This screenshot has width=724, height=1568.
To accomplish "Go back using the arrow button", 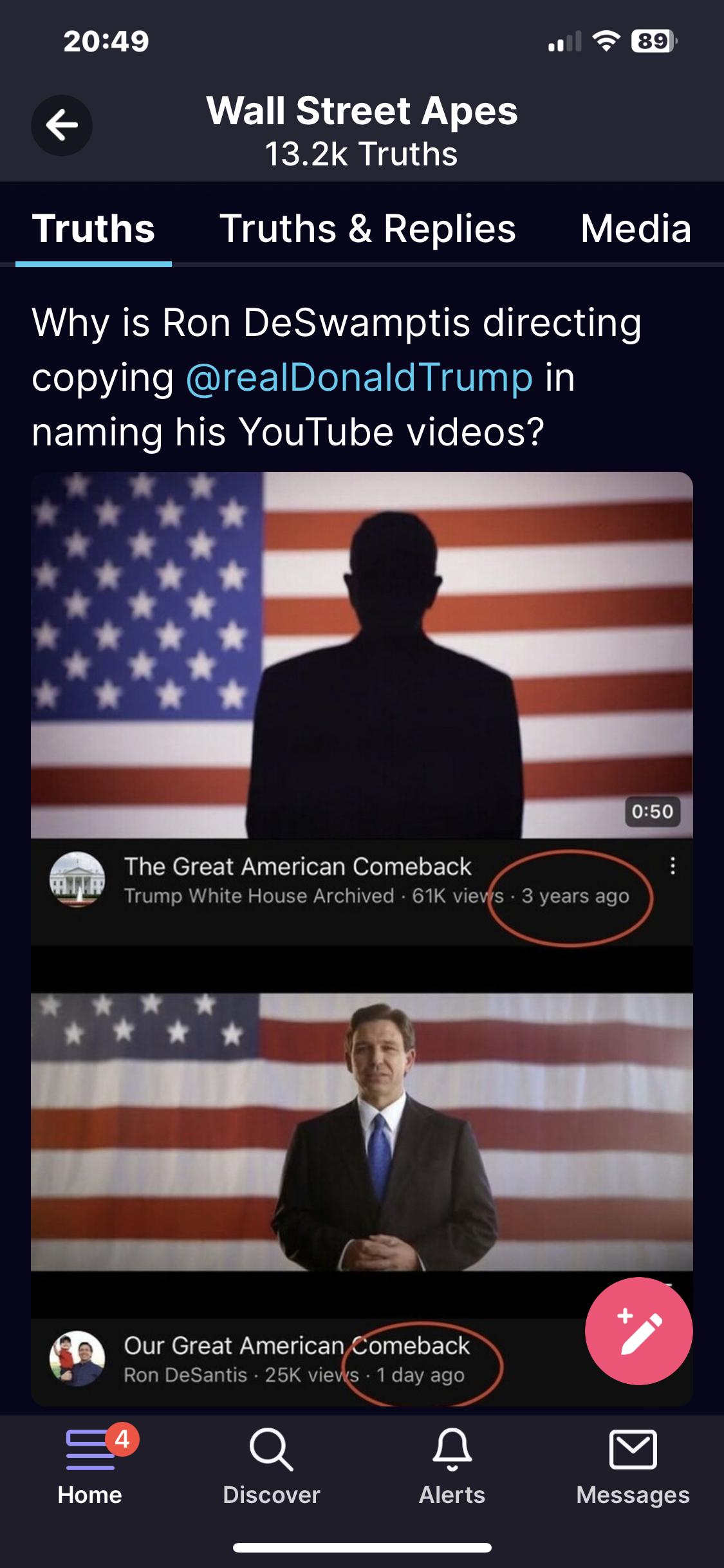I will [x=62, y=126].
